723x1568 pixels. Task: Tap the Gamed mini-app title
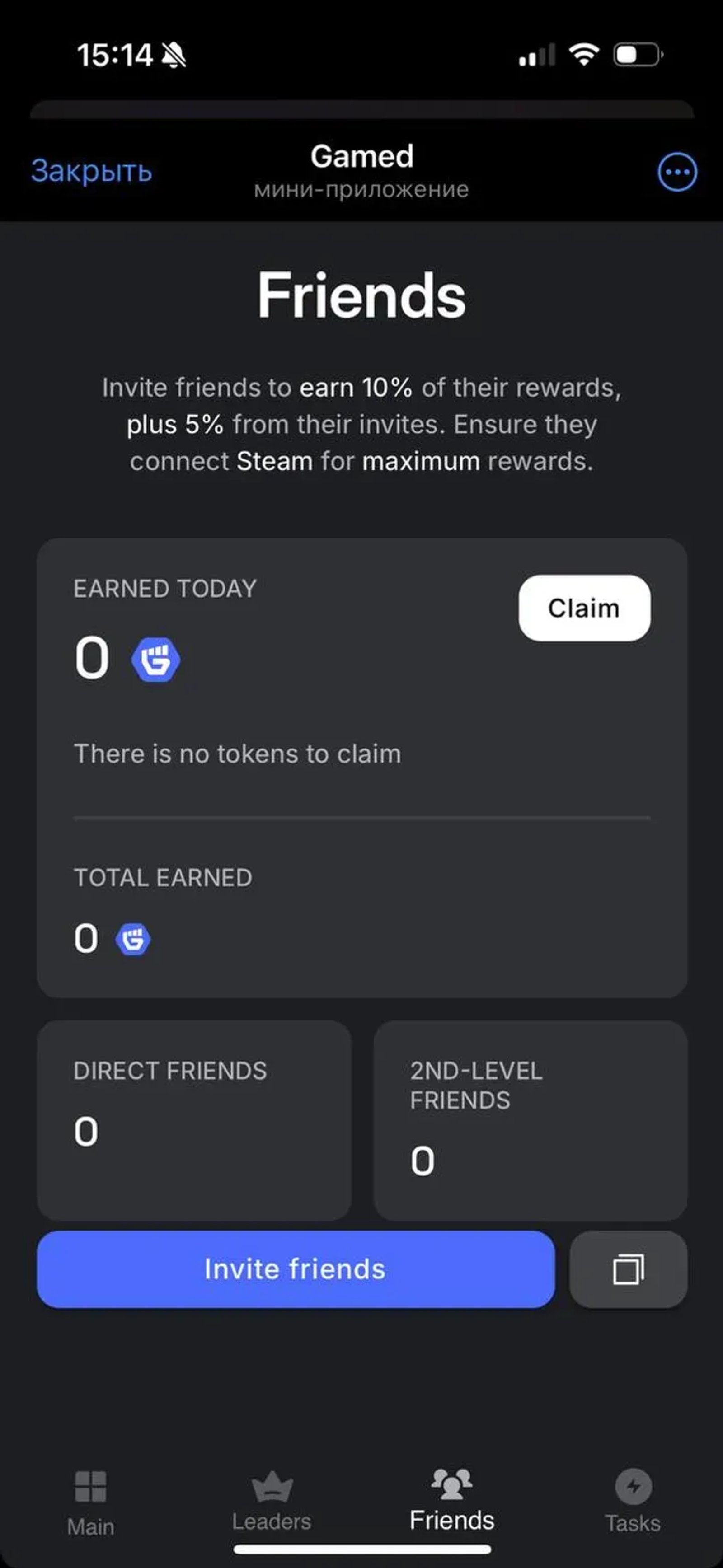click(x=361, y=157)
